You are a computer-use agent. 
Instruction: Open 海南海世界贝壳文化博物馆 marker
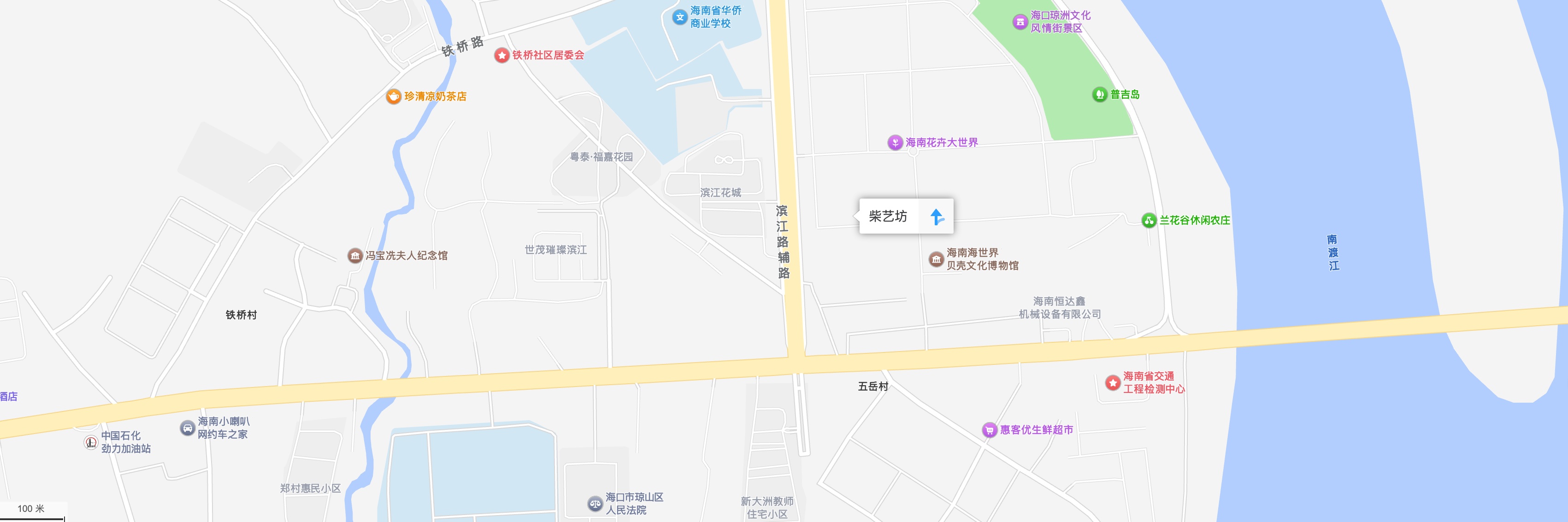(936, 259)
